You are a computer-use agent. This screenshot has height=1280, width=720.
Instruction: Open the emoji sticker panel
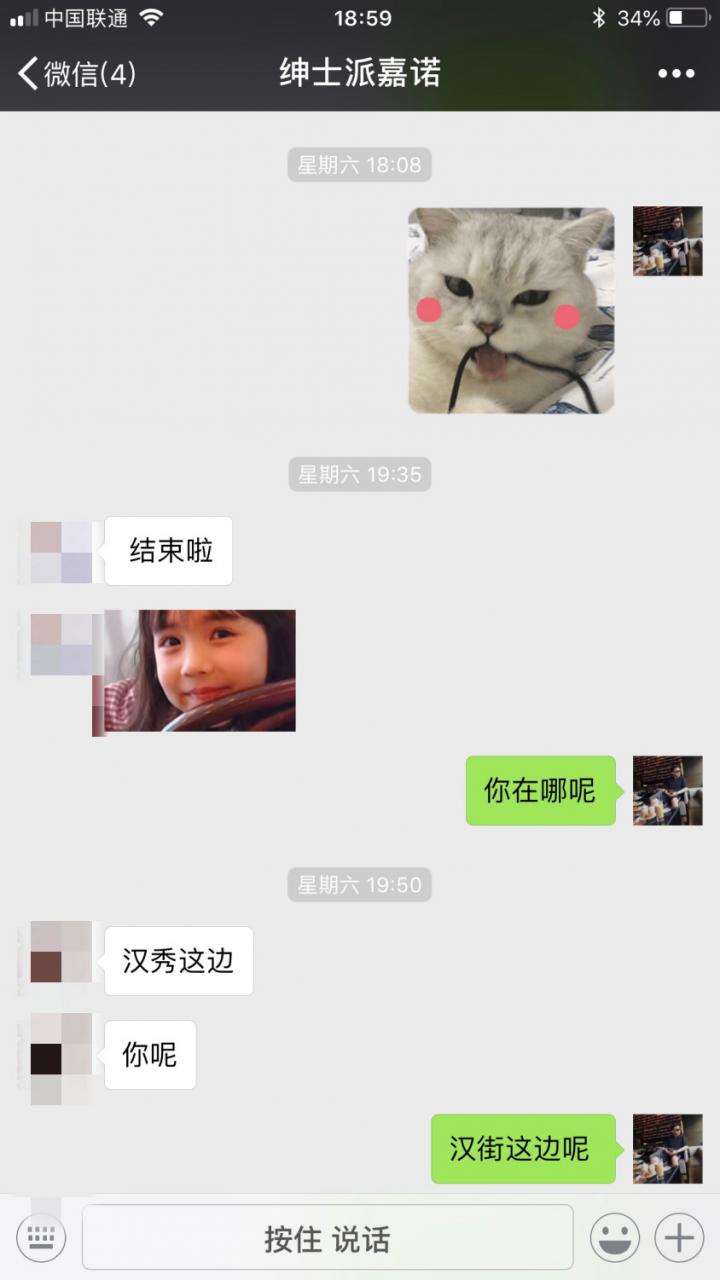pos(614,1238)
